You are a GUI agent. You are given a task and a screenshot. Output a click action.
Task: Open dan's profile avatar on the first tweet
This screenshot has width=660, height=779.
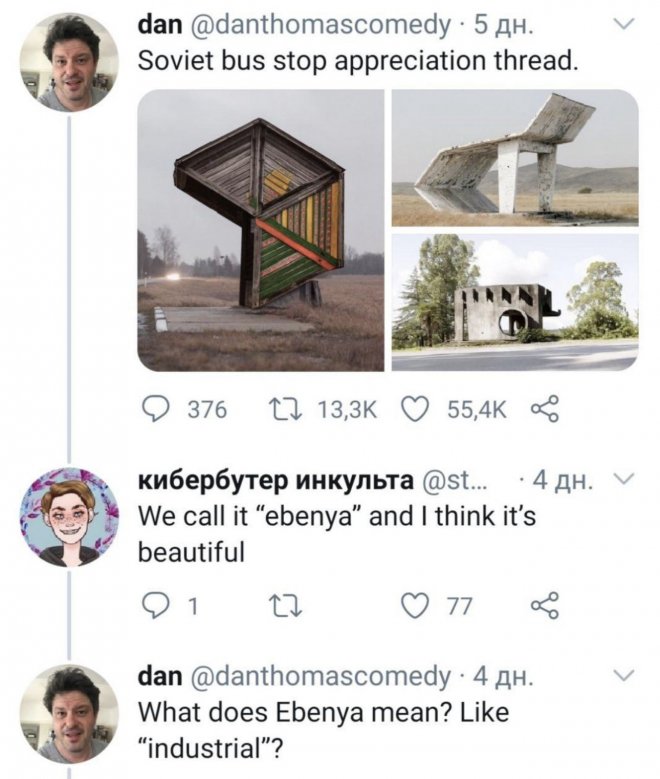[x=69, y=62]
